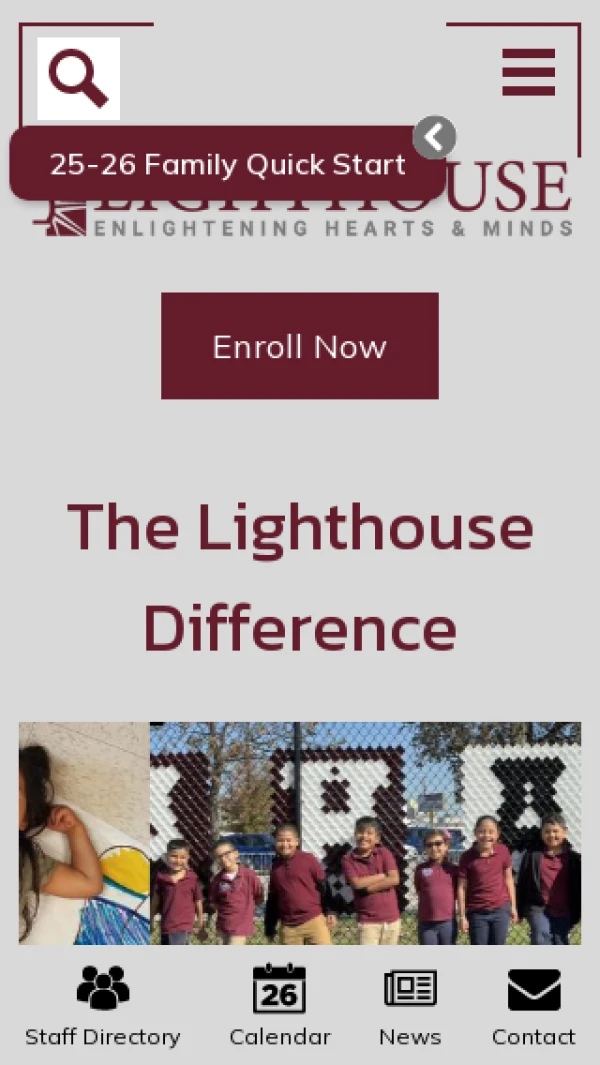Collapse the Quick Start banner arrow

click(434, 138)
